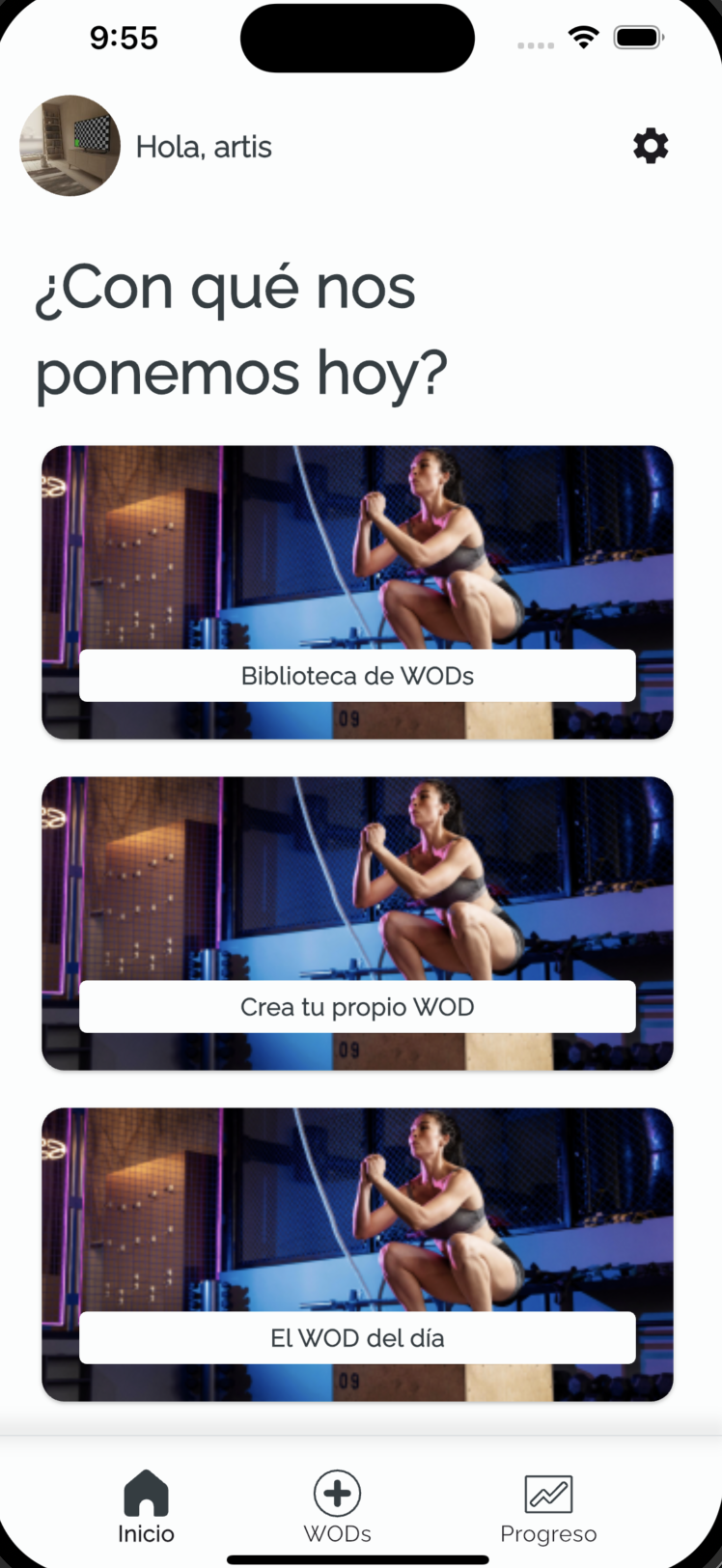Select Crea tu propio WOD
This screenshot has width=722, height=1568.
click(357, 1006)
